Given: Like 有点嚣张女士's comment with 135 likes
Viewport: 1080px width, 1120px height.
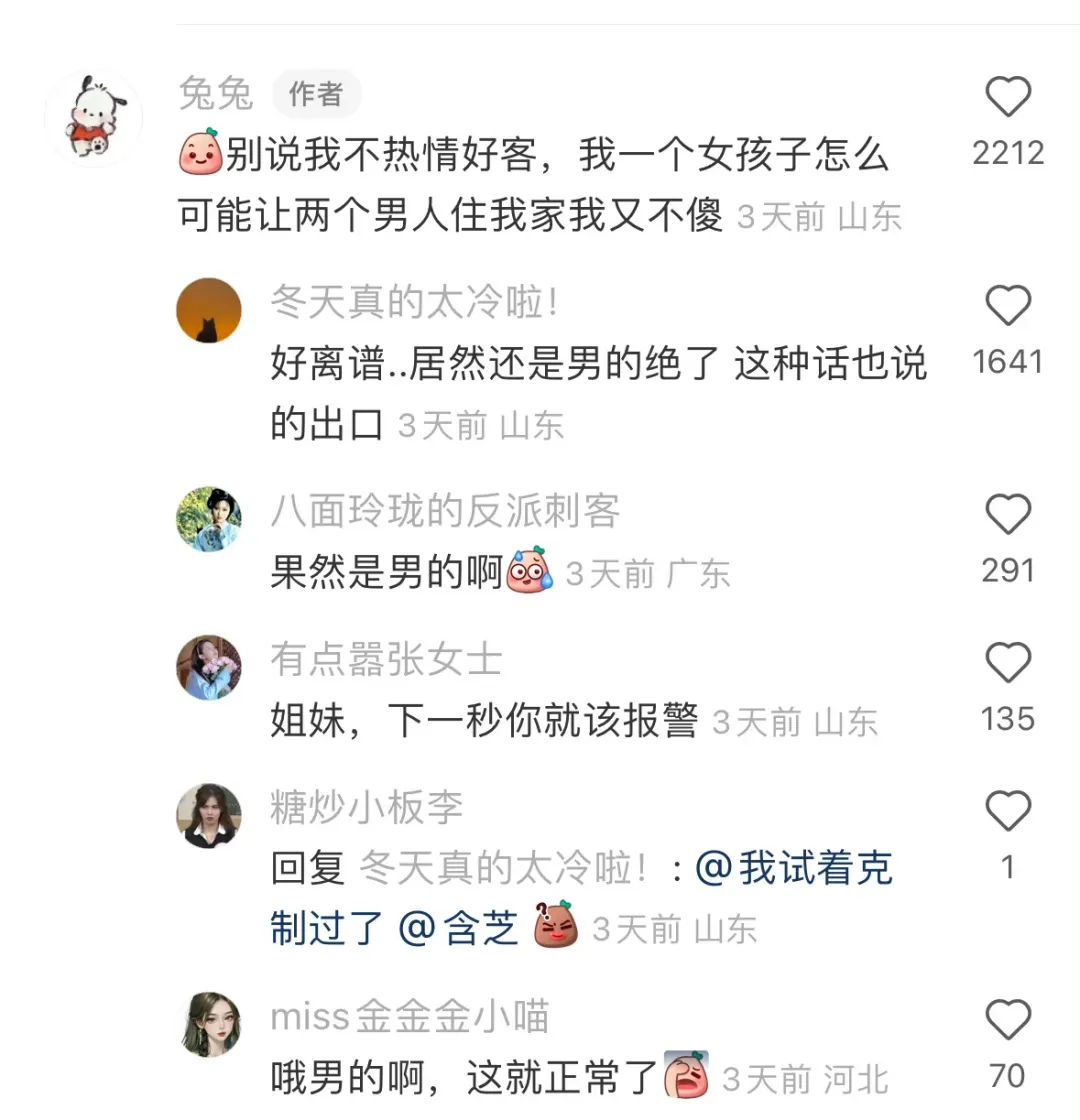Looking at the screenshot, I should (x=1006, y=662).
